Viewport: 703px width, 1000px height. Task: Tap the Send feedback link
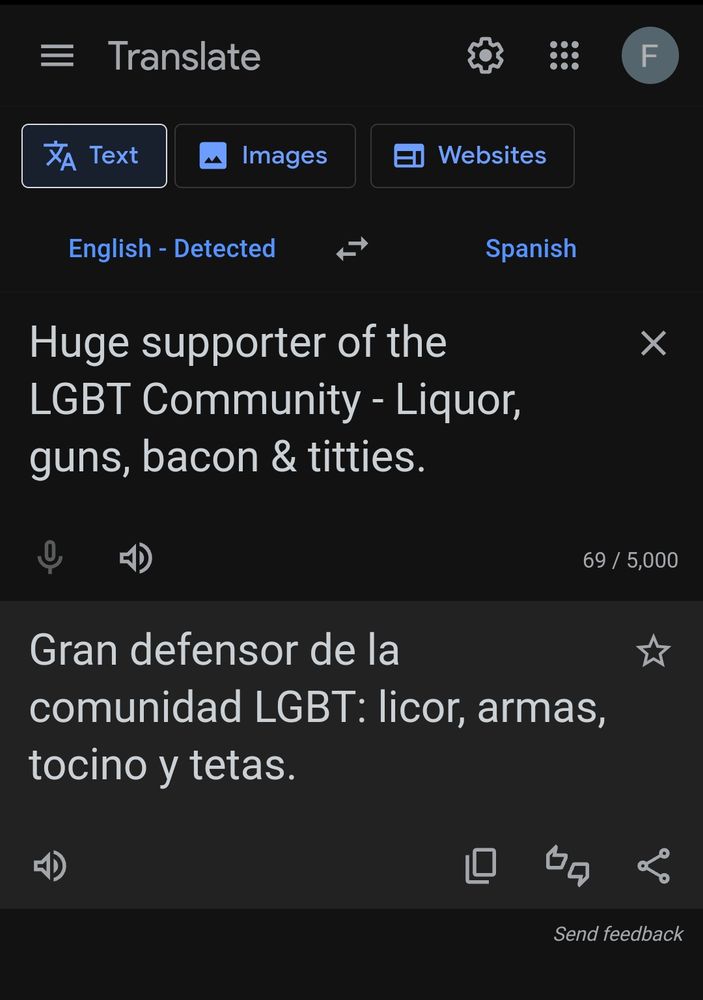click(x=618, y=934)
